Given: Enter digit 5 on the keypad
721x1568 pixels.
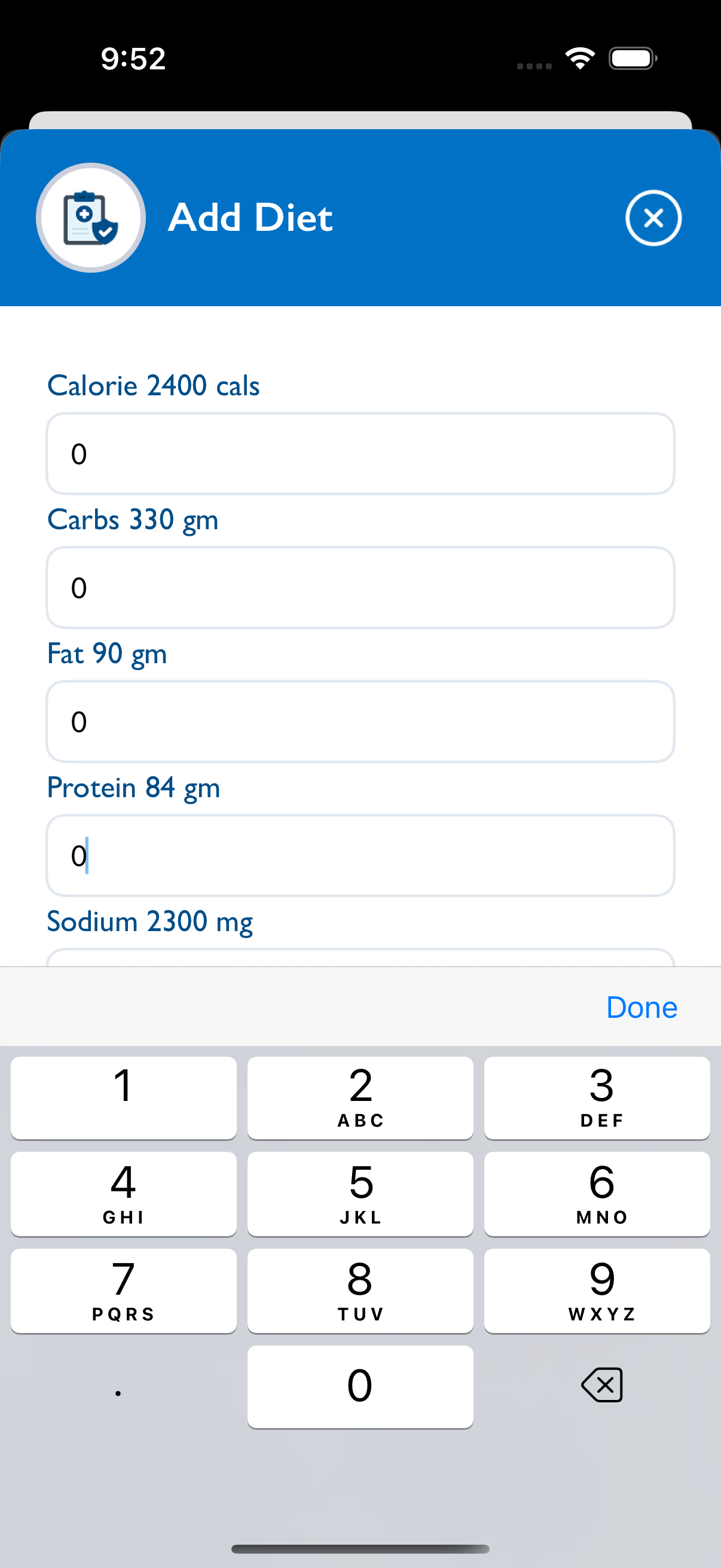Looking at the screenshot, I should click(360, 1193).
